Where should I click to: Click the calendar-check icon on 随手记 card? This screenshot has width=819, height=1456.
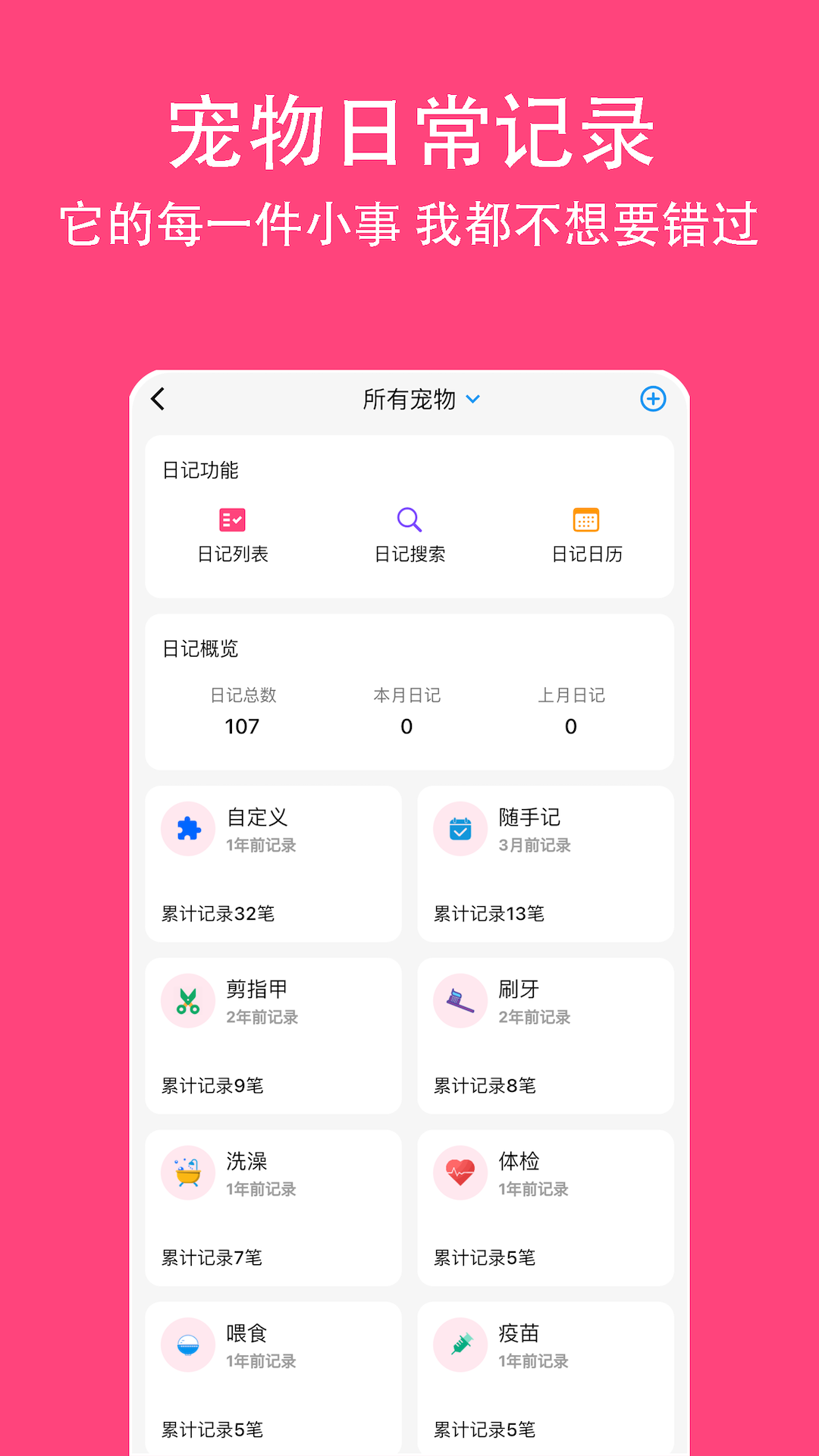pyautogui.click(x=460, y=829)
